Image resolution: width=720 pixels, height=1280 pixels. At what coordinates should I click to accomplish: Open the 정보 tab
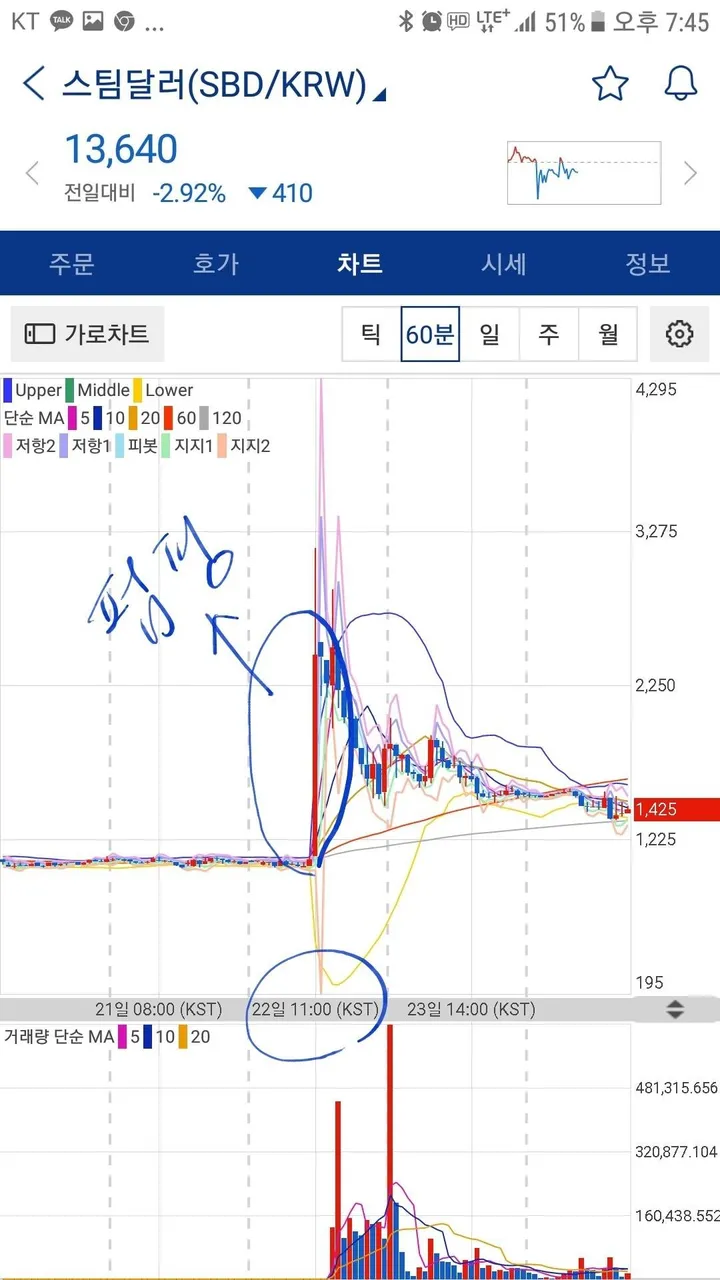pos(648,264)
